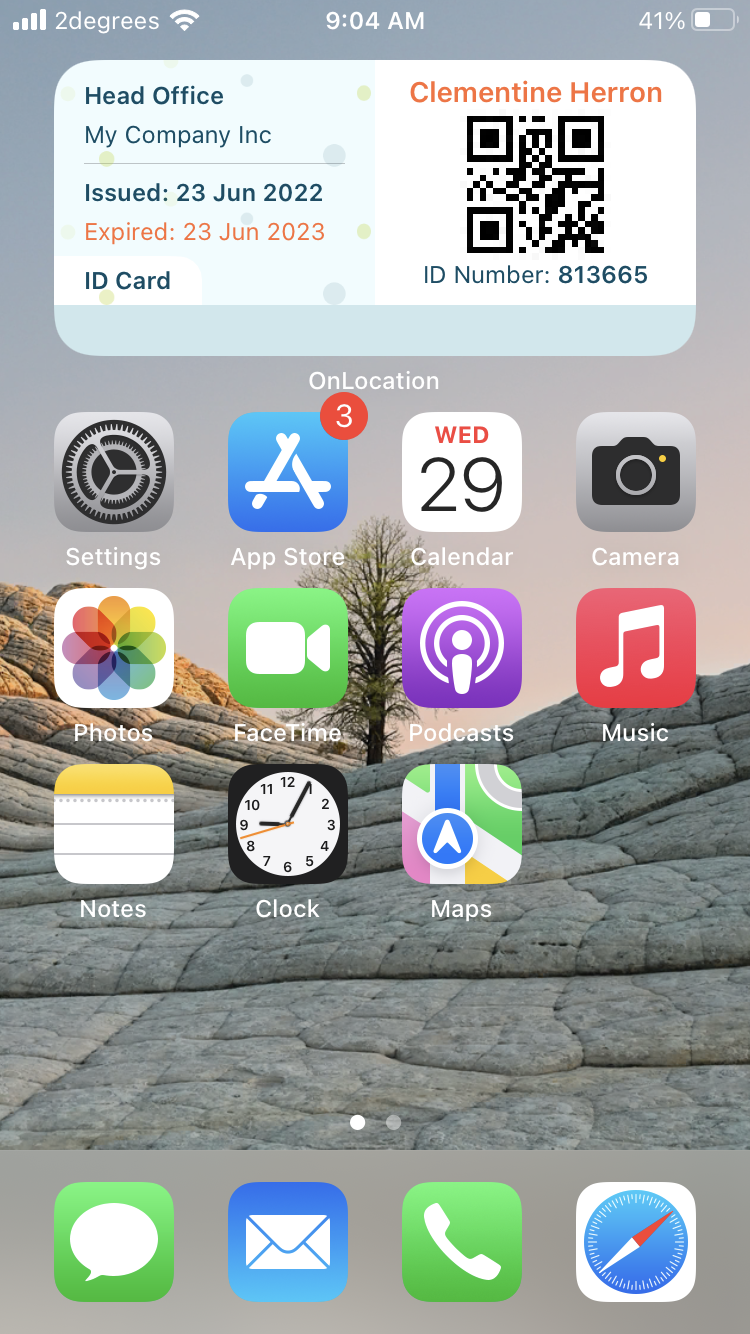The height and width of the screenshot is (1334, 750).
Task: Start the FaceTime app
Action: tap(288, 648)
